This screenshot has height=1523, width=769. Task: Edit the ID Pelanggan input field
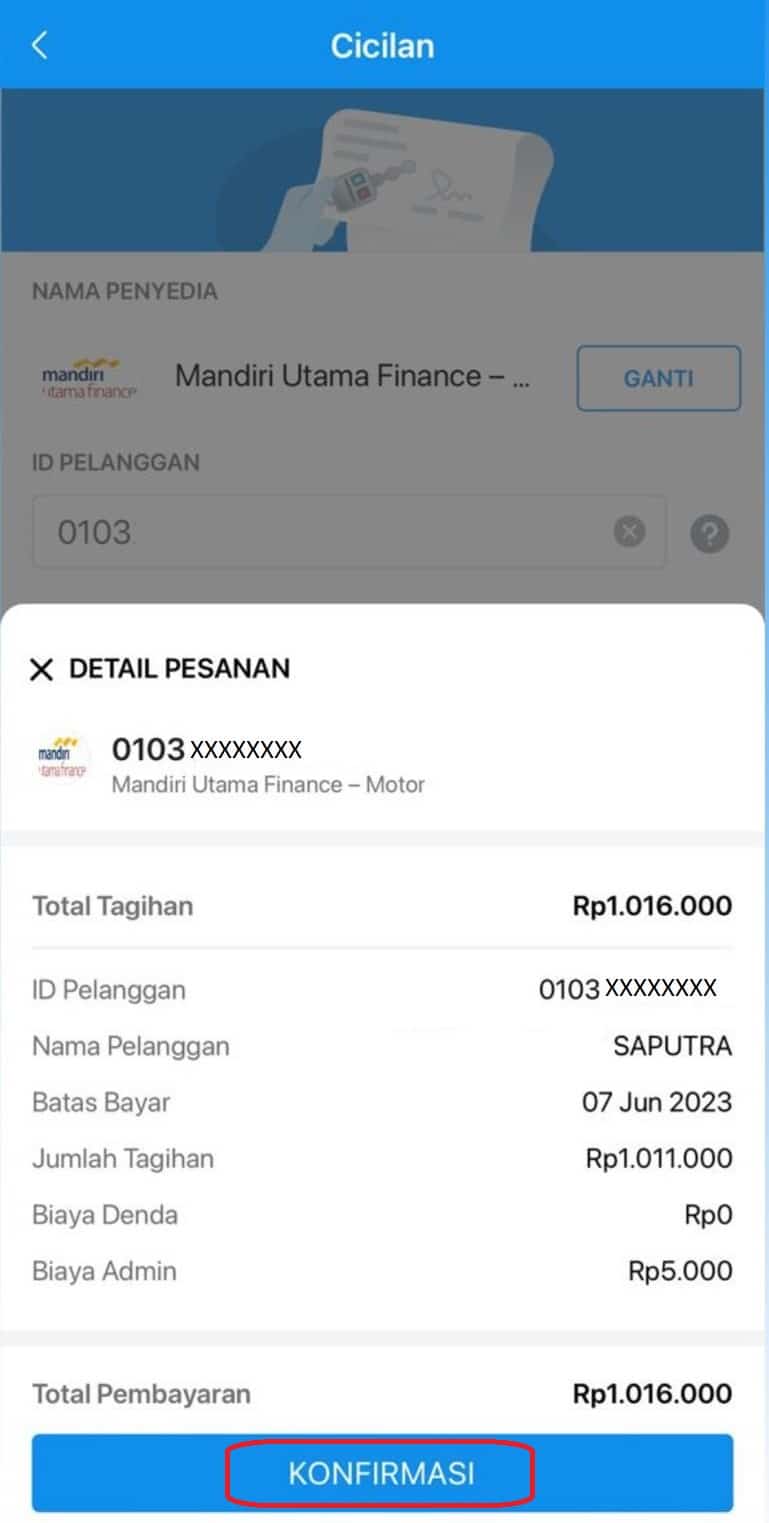pos(349,532)
